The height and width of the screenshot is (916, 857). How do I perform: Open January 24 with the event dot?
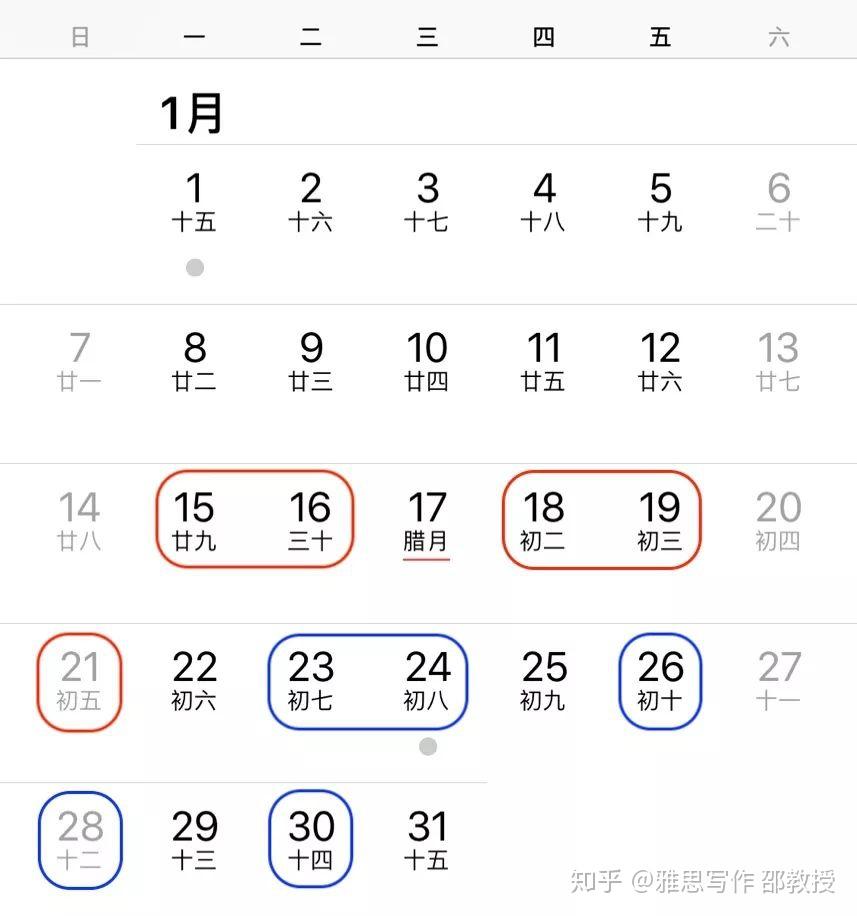427,681
